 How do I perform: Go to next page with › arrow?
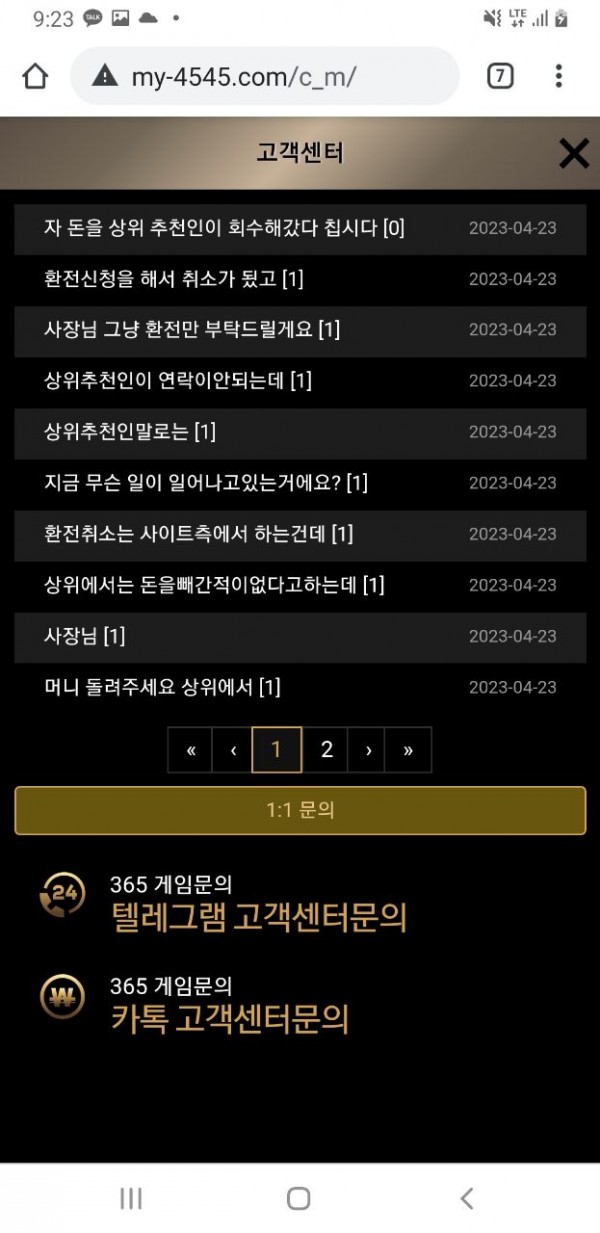pyautogui.click(x=368, y=750)
